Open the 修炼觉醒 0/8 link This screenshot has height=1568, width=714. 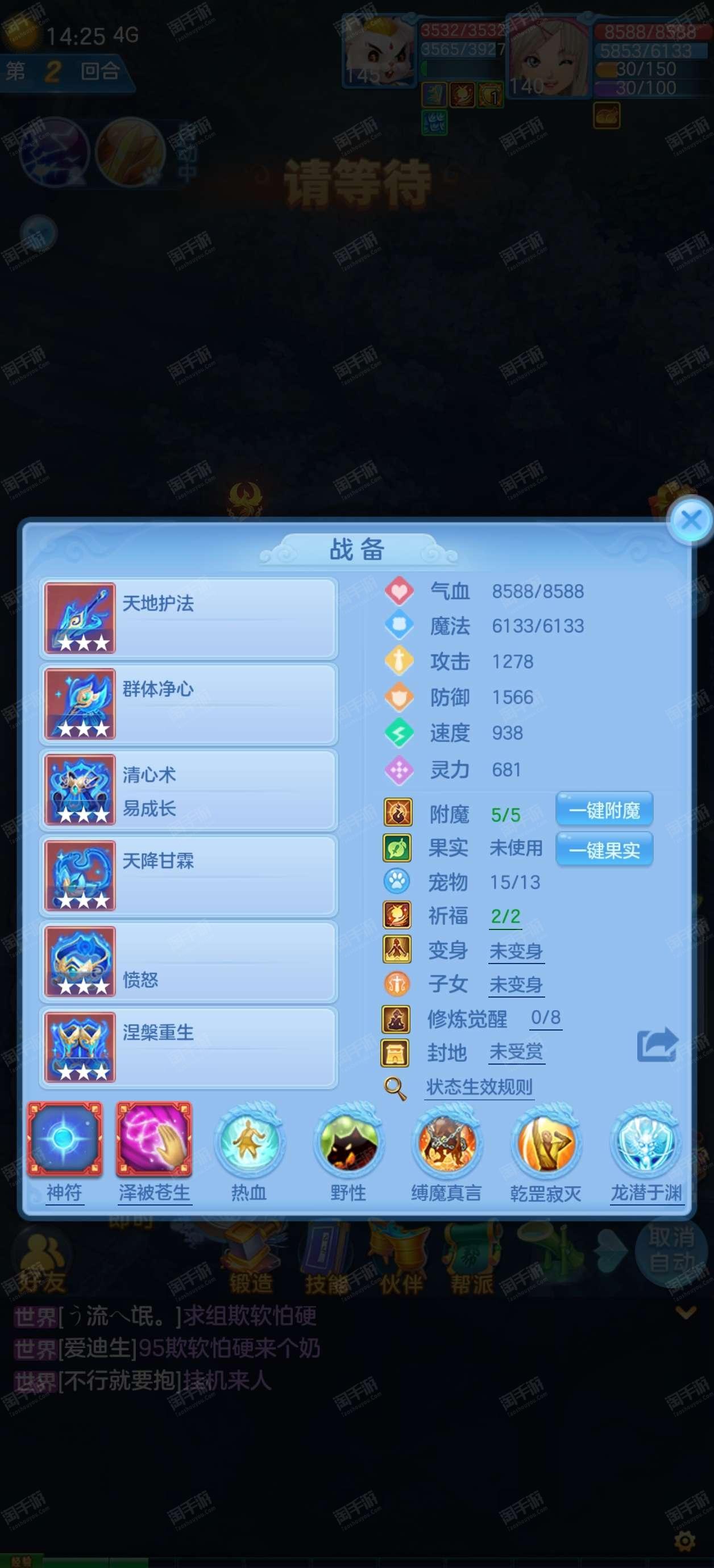pos(546,1017)
